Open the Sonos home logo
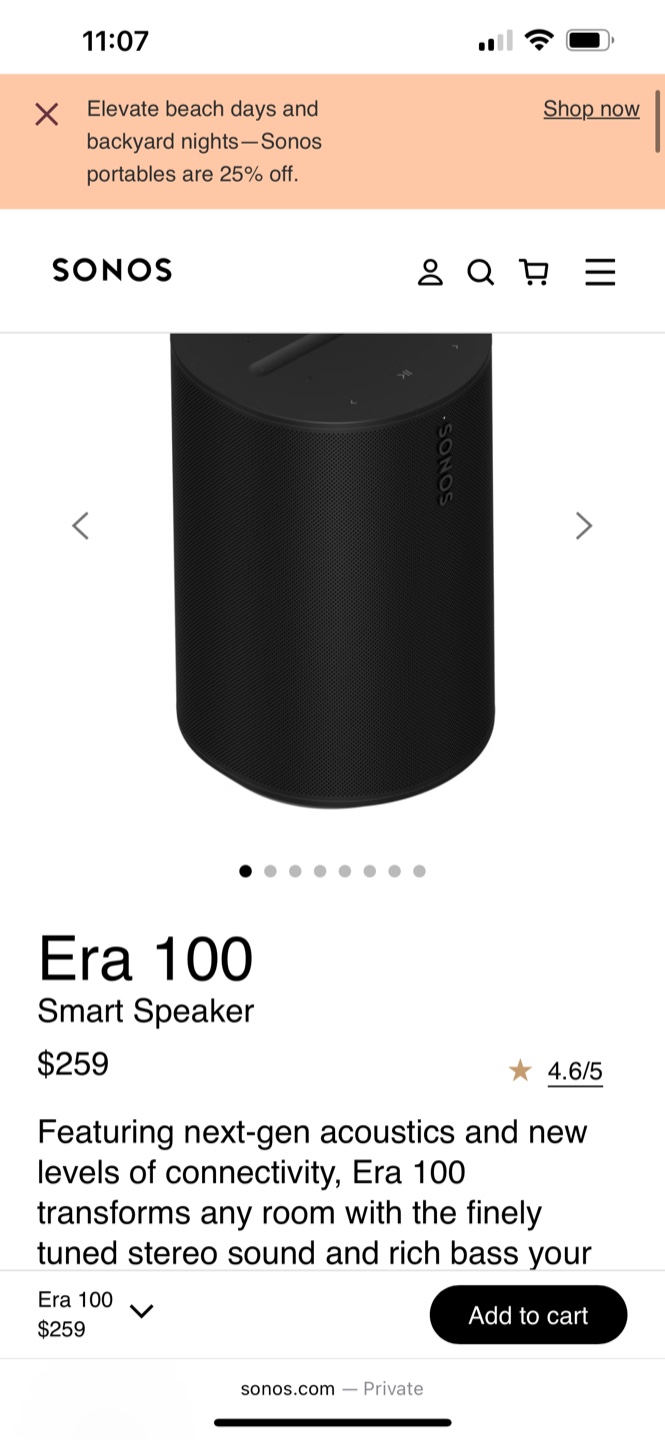Viewport: 665px width, 1440px height. tap(112, 270)
